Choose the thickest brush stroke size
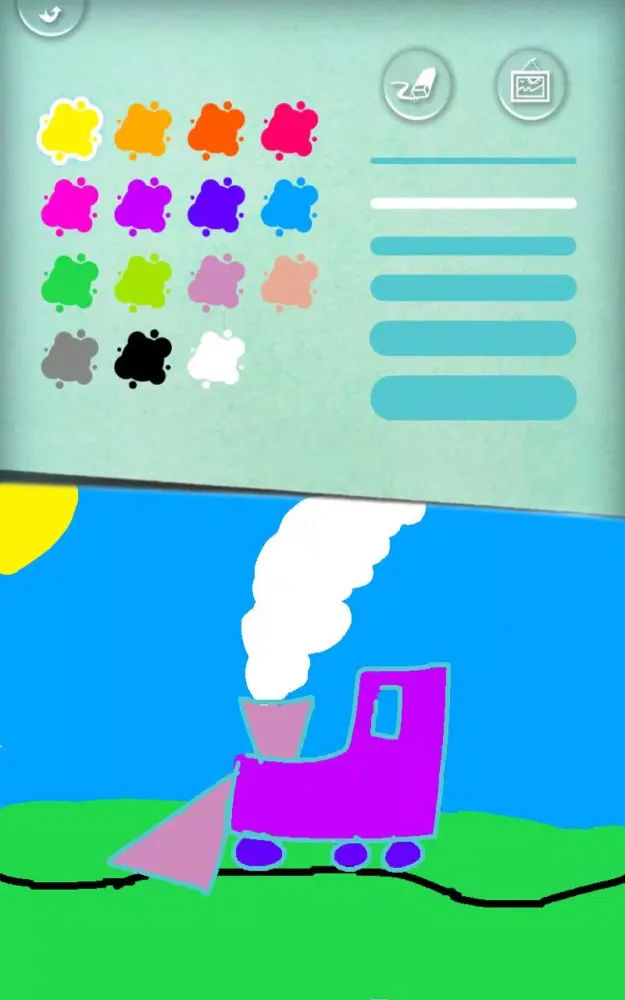Image resolution: width=625 pixels, height=1000 pixels. coord(473,398)
